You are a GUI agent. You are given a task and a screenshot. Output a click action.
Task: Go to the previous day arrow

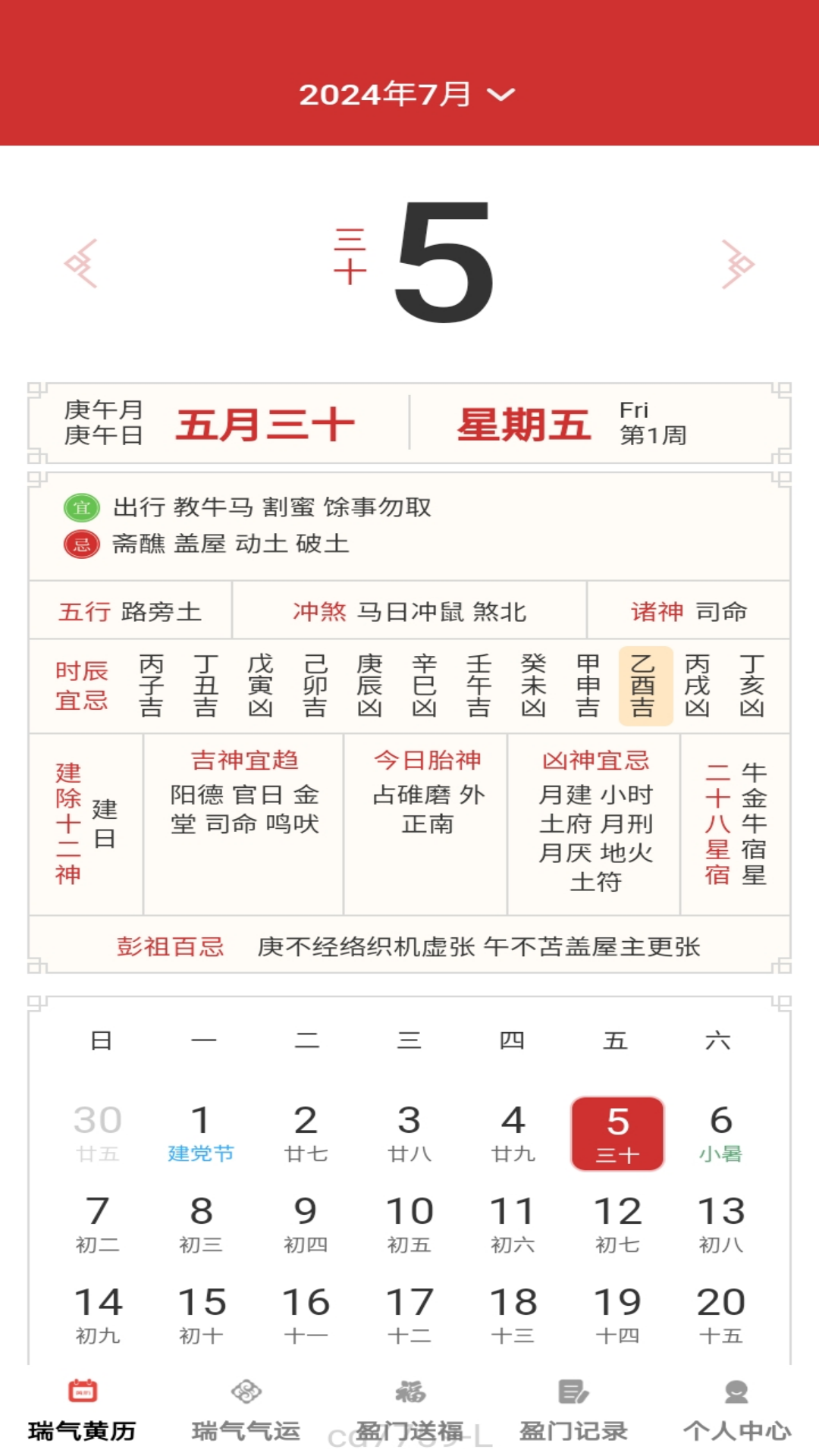81,264
